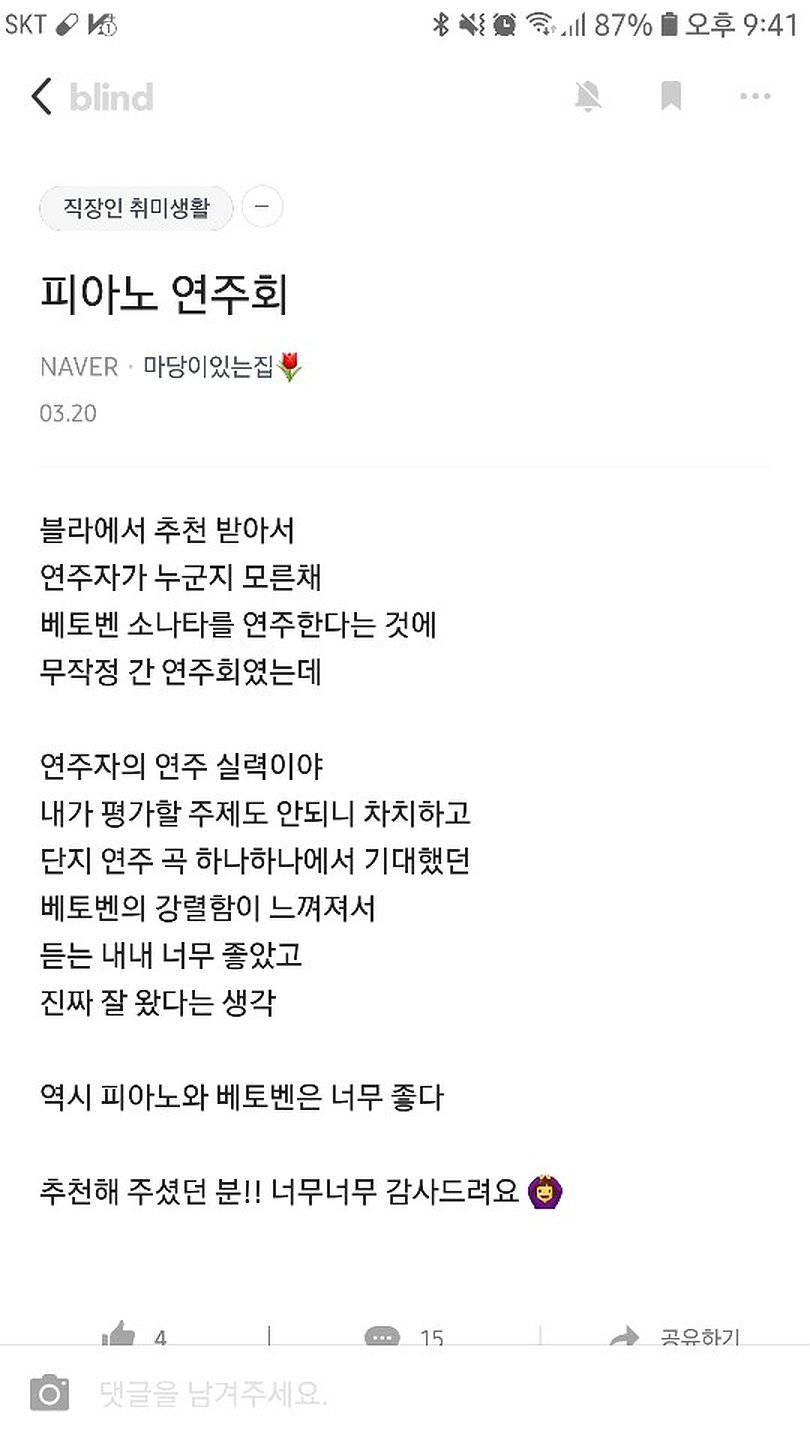Bookmark this post
Screen dimensions: 810x1440
pos(671,97)
